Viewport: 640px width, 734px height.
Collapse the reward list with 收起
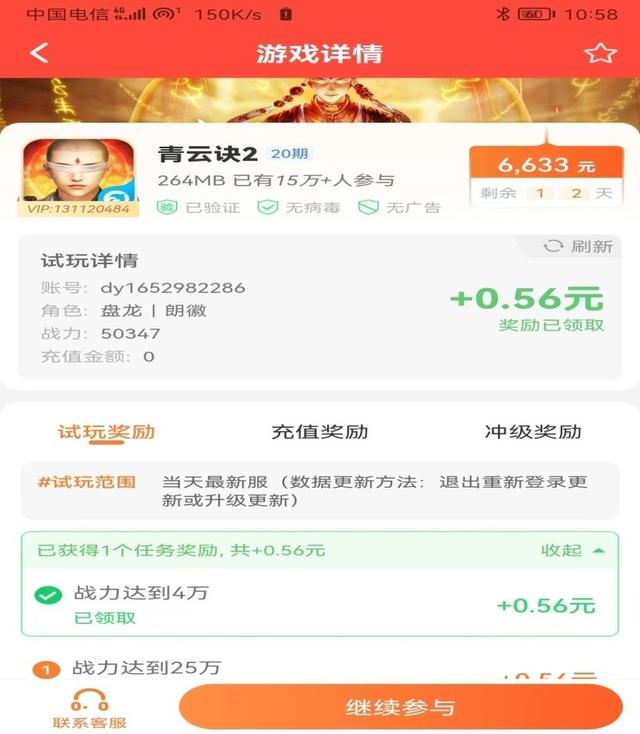coord(573,550)
